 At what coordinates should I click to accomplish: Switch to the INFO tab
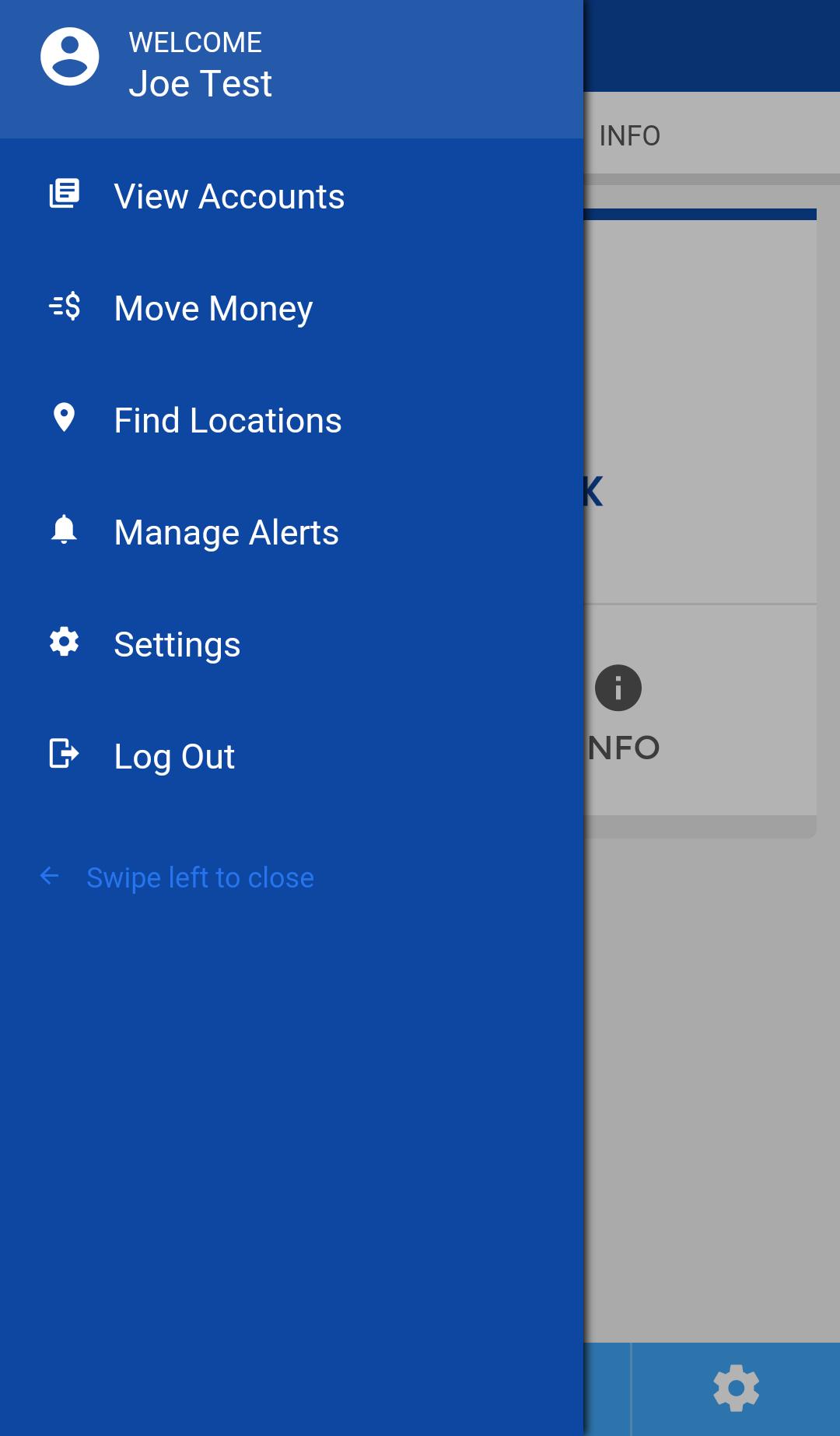(x=630, y=135)
